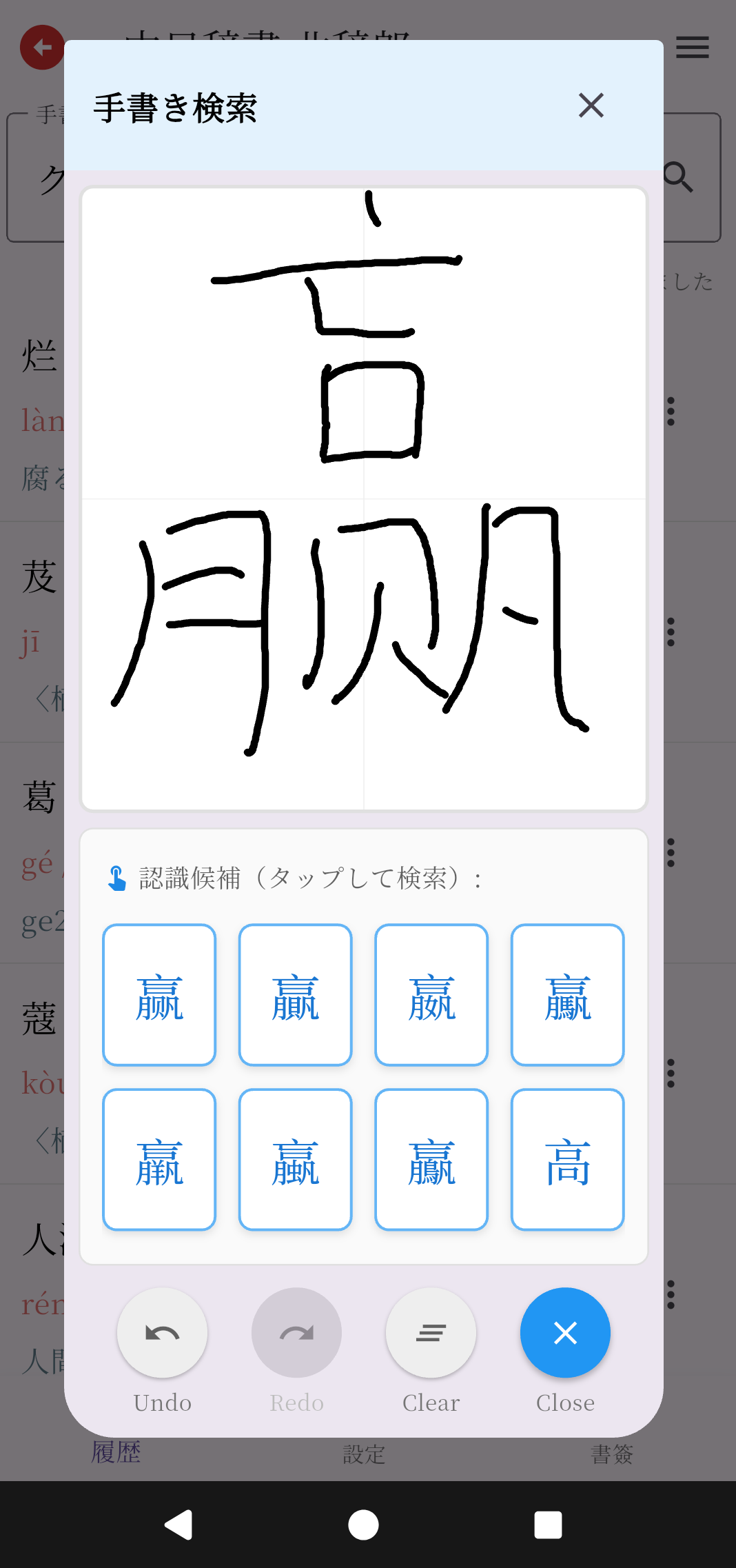Dismiss the 手書き検索 dialog with the top X
Viewport: 736px width, 1568px height.
pos(591,105)
